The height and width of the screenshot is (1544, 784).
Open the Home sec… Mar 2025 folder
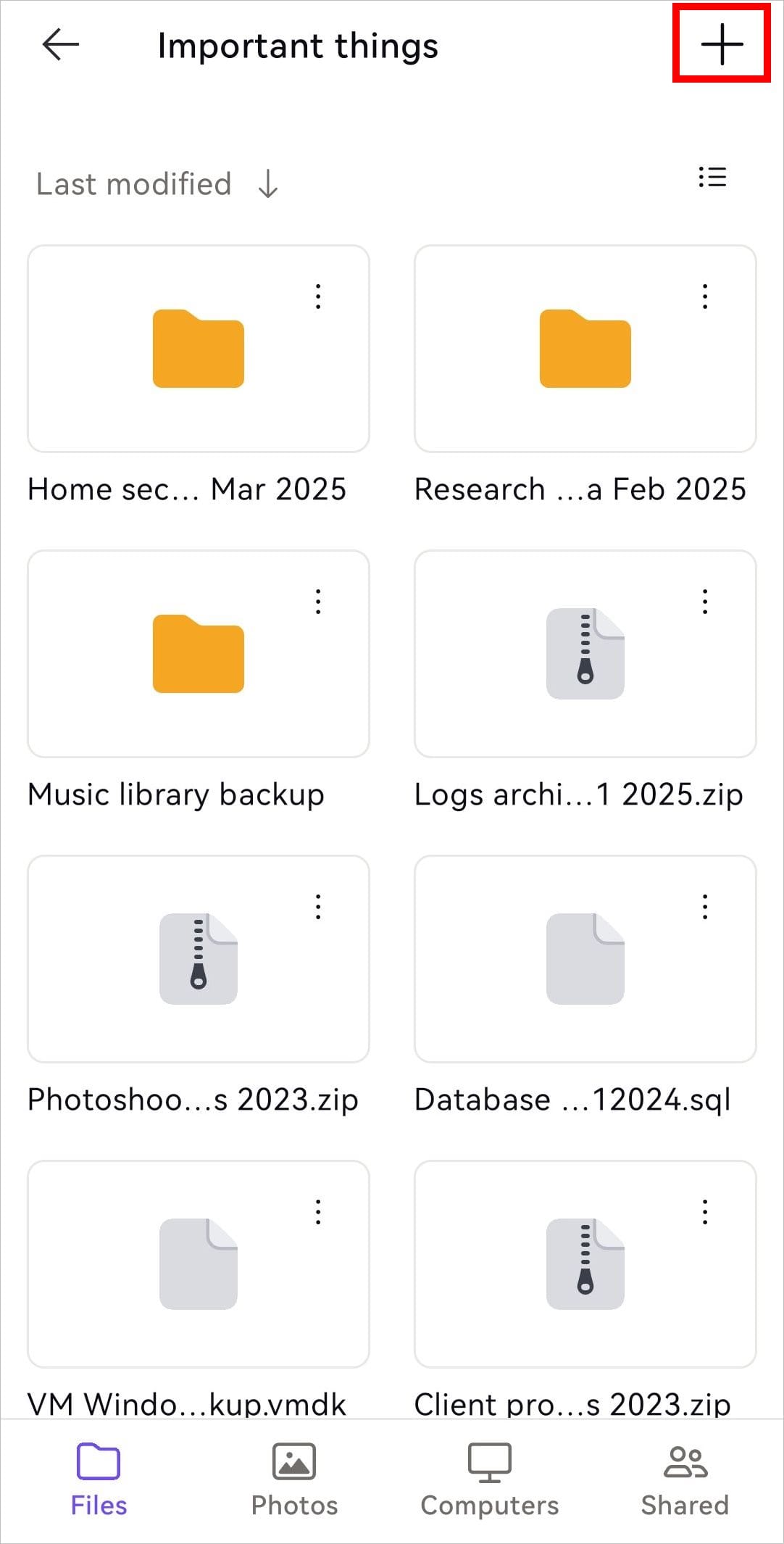click(198, 349)
